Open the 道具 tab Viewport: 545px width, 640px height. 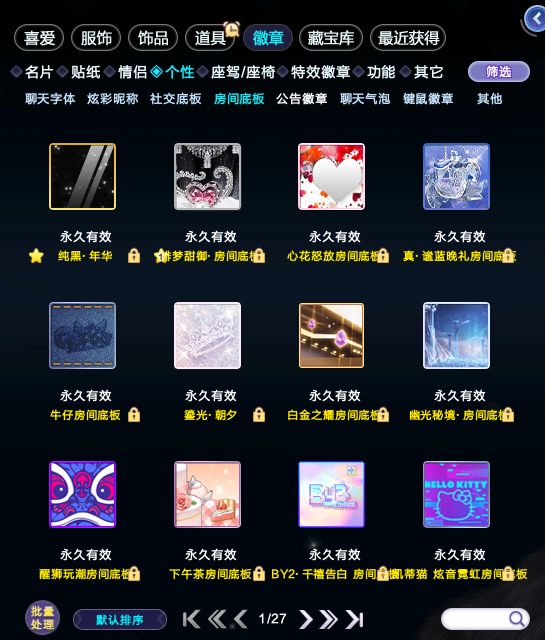(x=210, y=38)
